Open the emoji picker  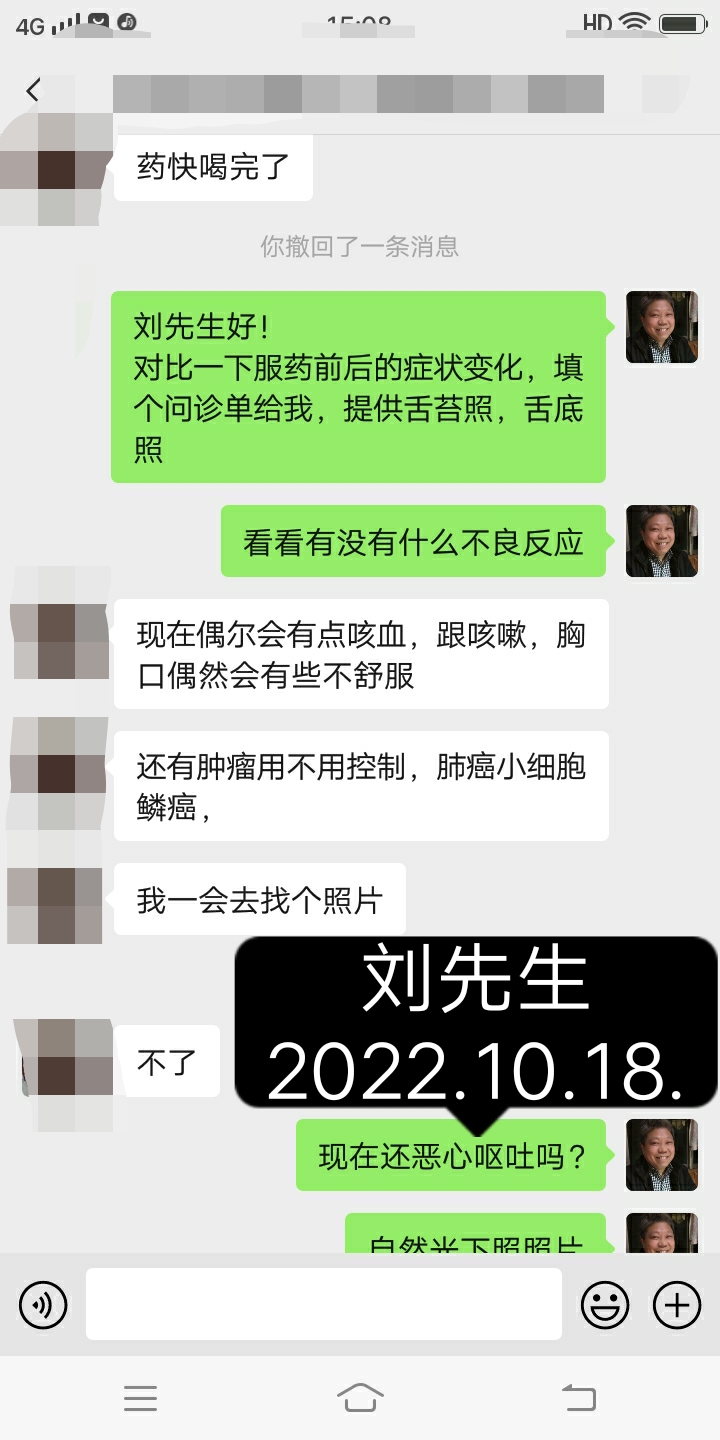pos(605,1304)
